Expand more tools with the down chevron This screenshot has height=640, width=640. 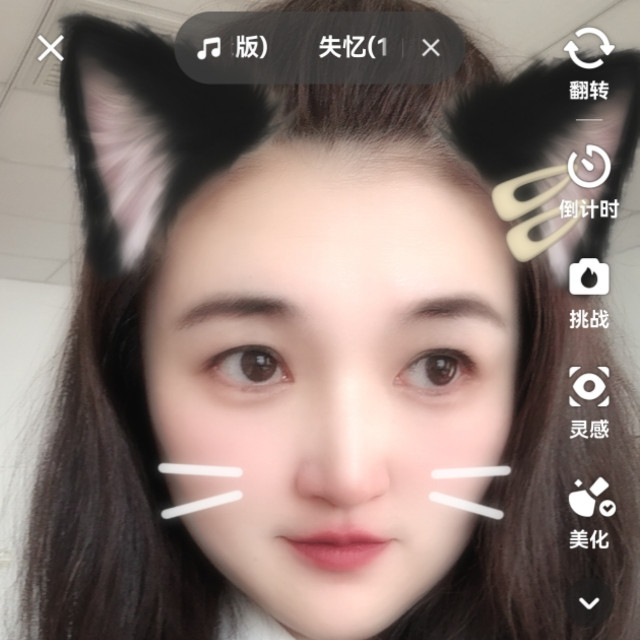[589, 602]
